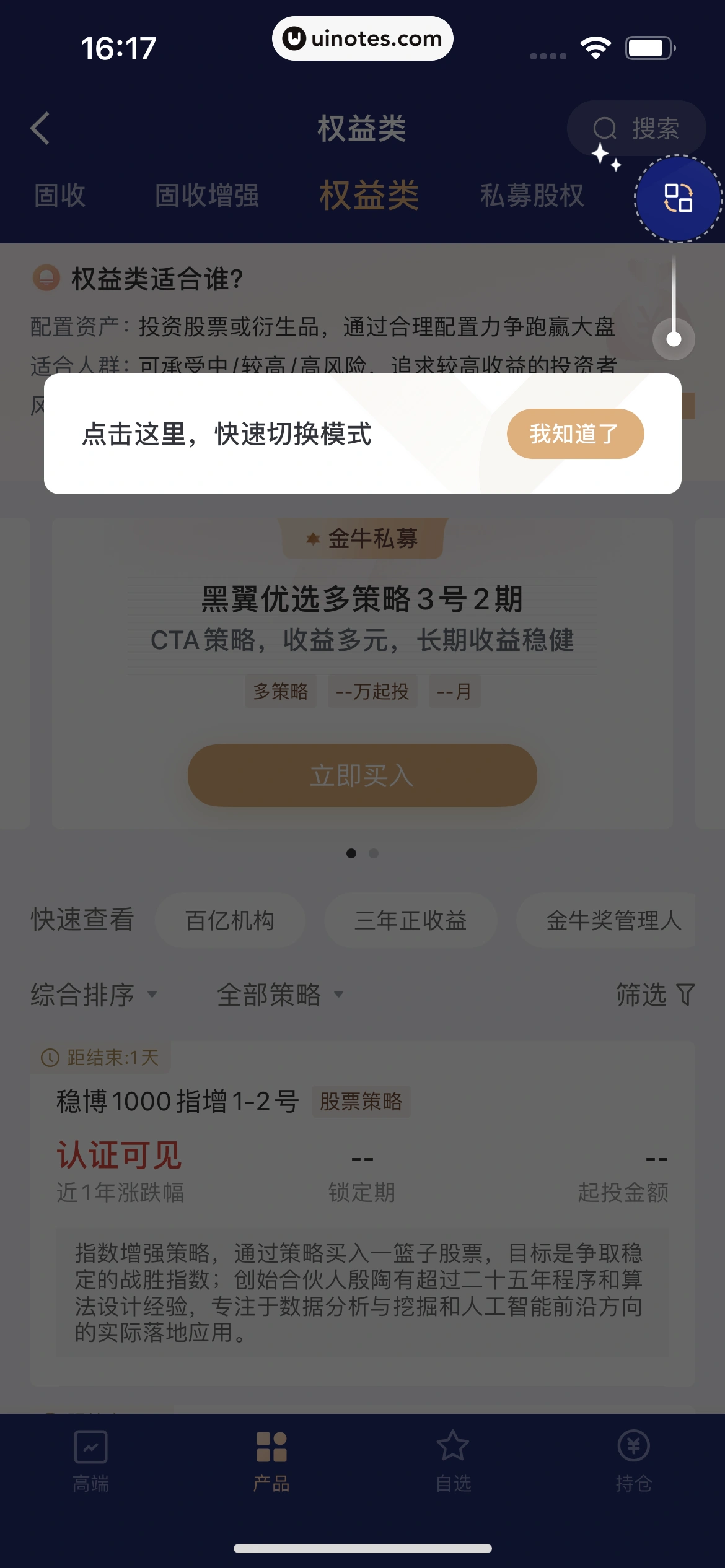This screenshot has height=1568, width=725.
Task: Switch to the 固收增强 tab
Action: (x=206, y=196)
